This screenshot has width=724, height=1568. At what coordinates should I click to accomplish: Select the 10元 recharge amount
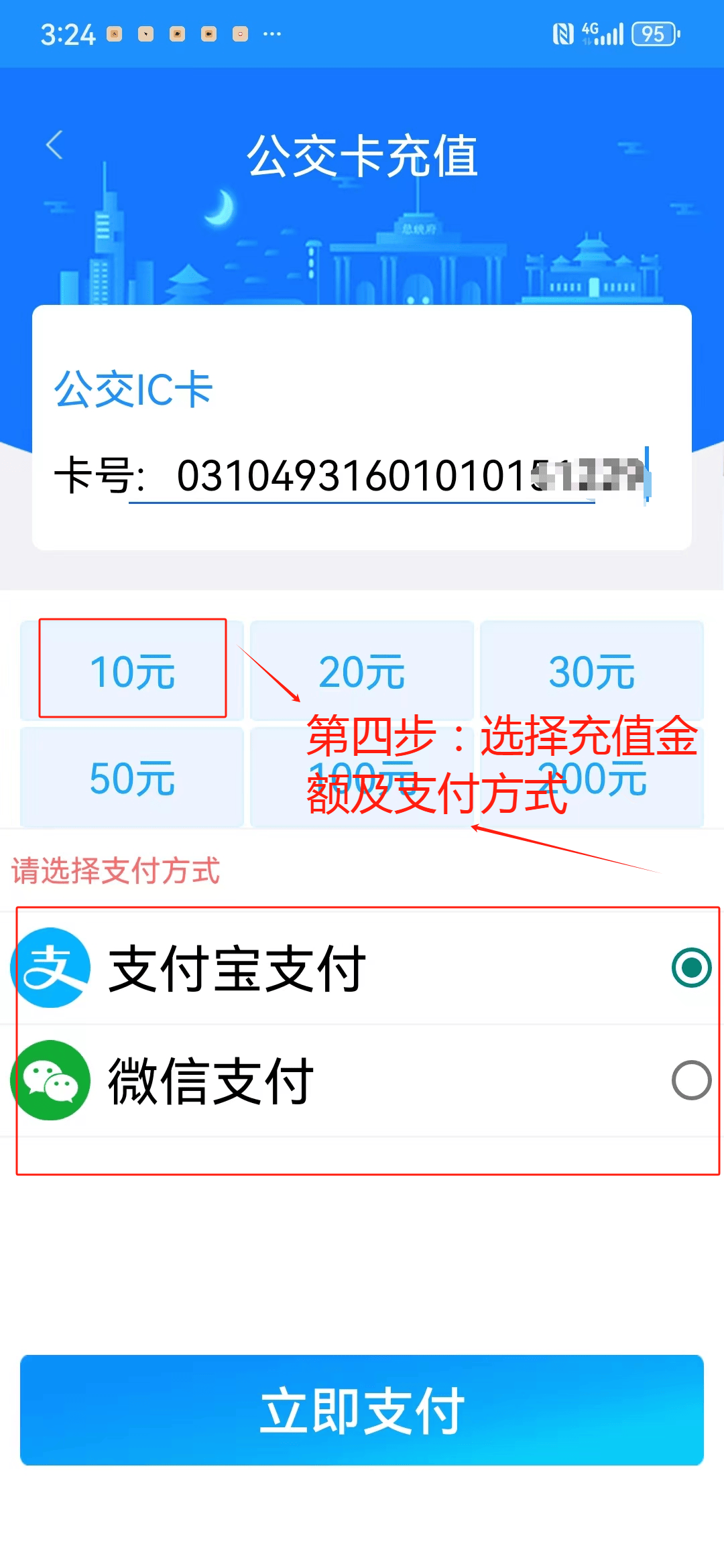coord(132,671)
